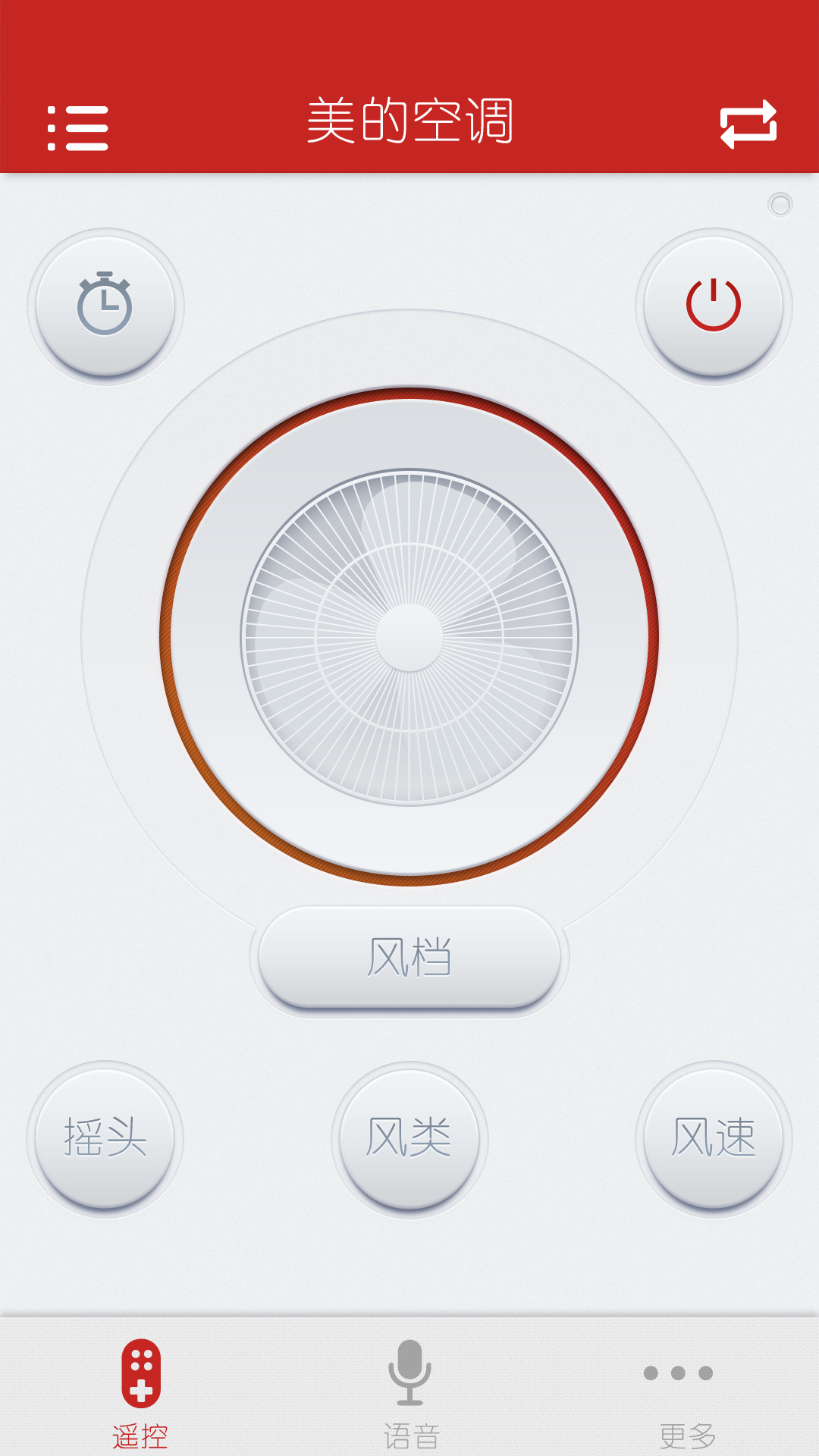Image resolution: width=819 pixels, height=1456 pixels.
Task: Open the timer button
Action: point(105,306)
